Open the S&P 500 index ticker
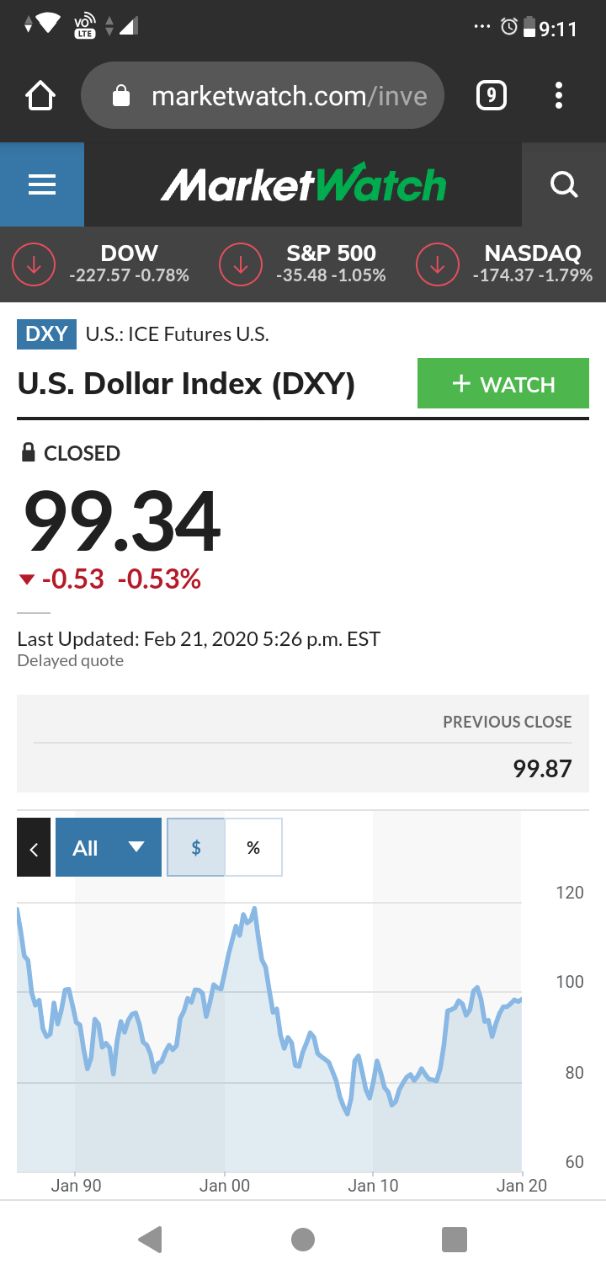This screenshot has height=1280, width=606. [303, 264]
